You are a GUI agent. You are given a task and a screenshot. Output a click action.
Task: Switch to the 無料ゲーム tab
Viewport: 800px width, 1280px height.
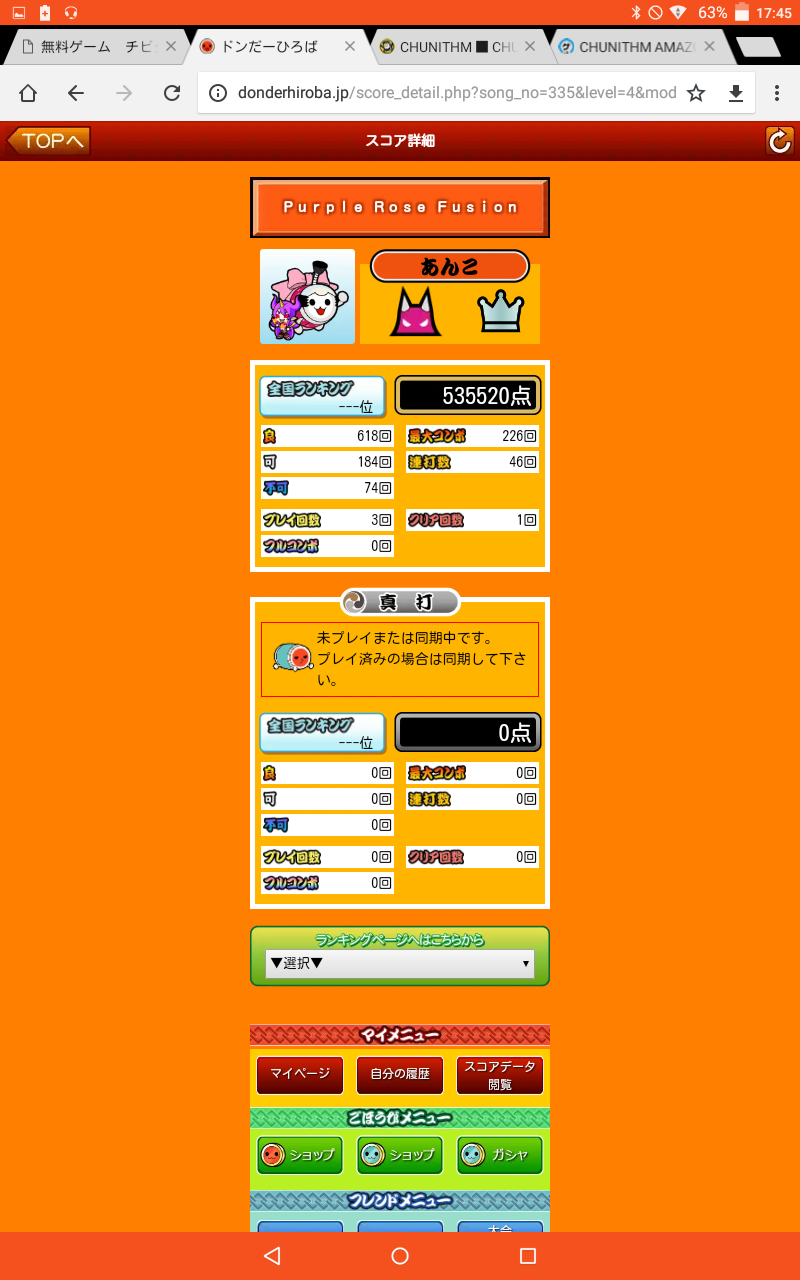point(90,47)
